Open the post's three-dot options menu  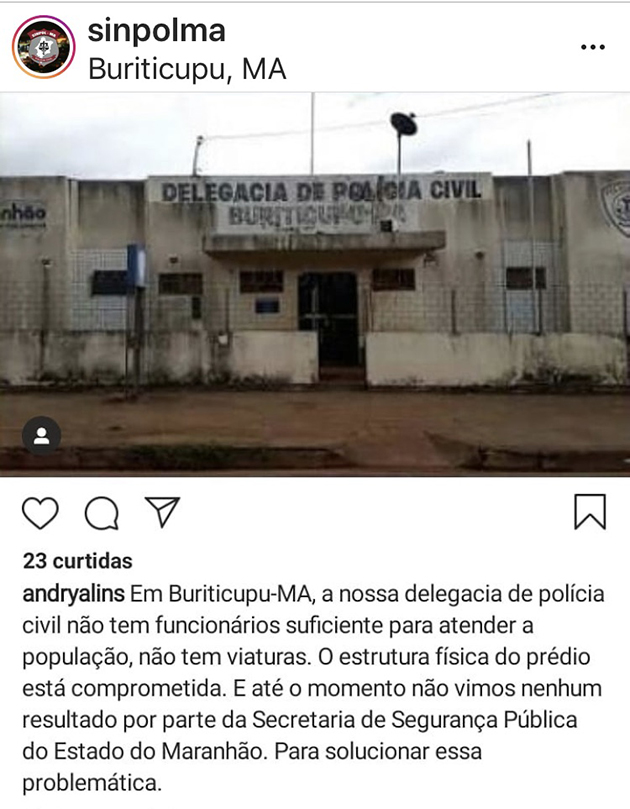593,47
